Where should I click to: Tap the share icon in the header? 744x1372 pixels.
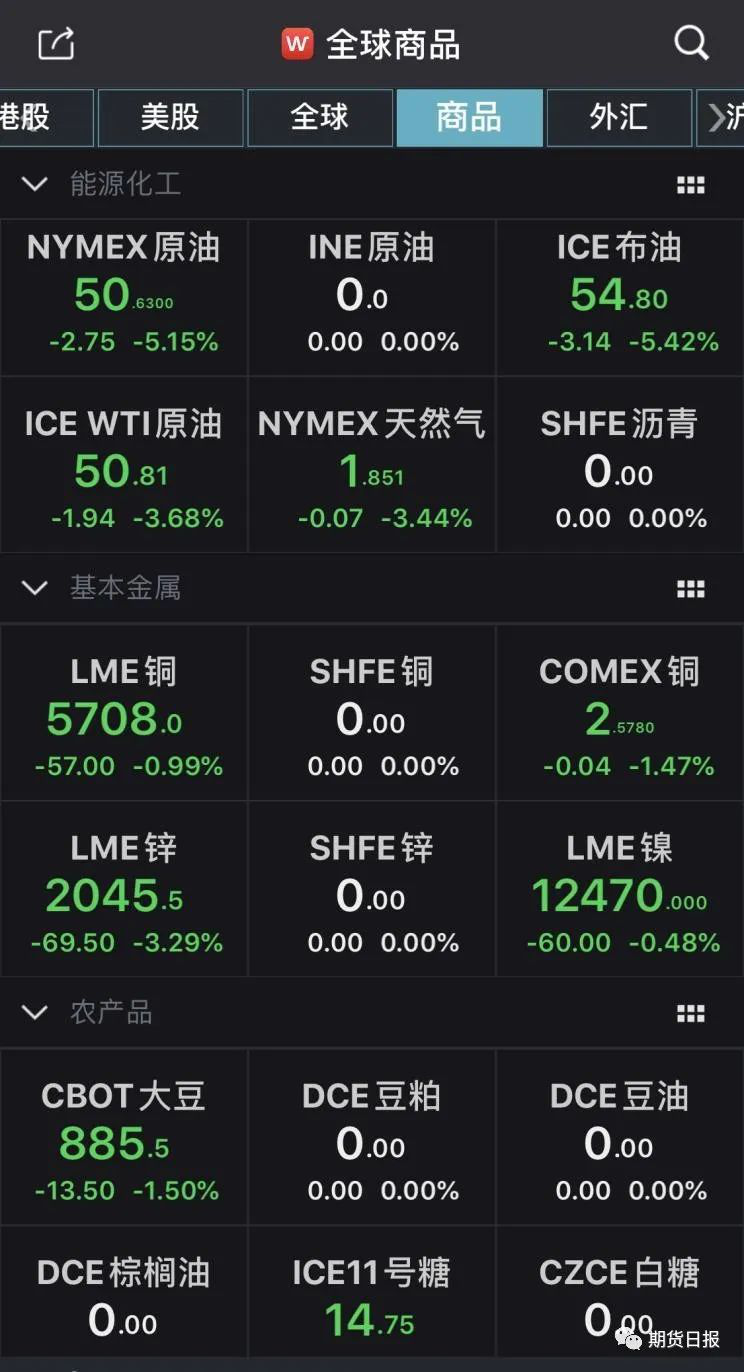click(x=56, y=44)
